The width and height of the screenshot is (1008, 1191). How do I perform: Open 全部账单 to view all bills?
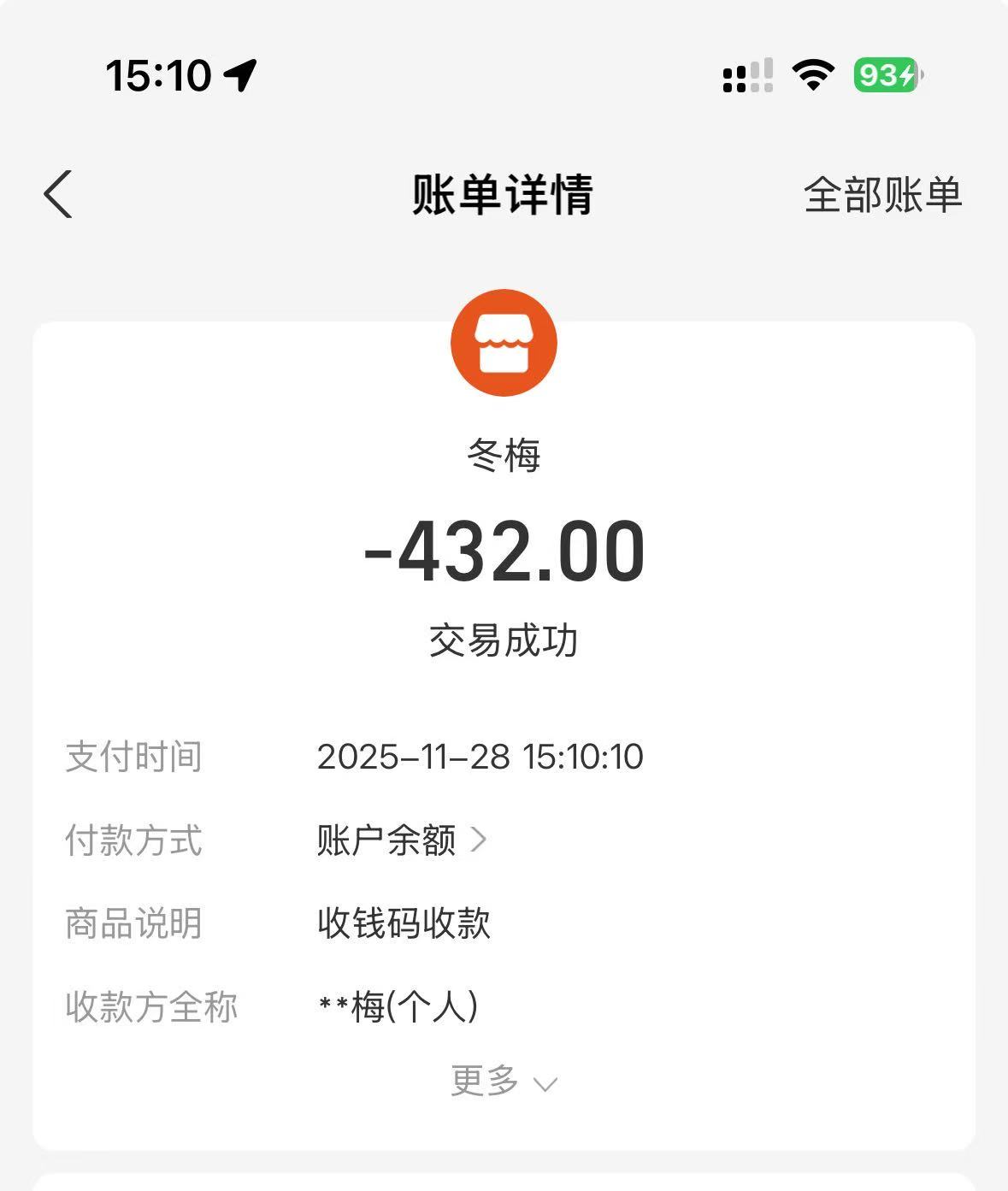(x=882, y=195)
